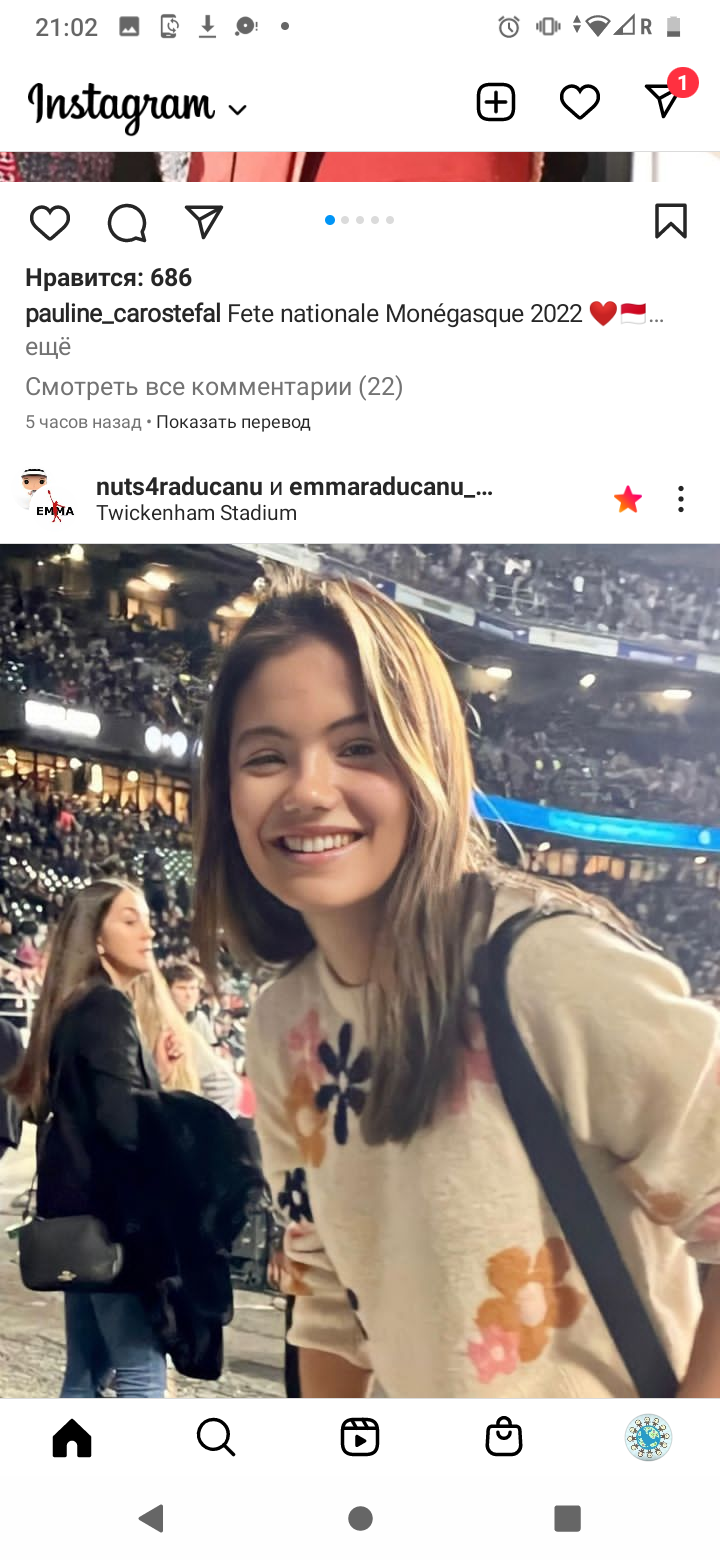
Task: Save the post using the bookmark icon
Action: click(x=671, y=222)
